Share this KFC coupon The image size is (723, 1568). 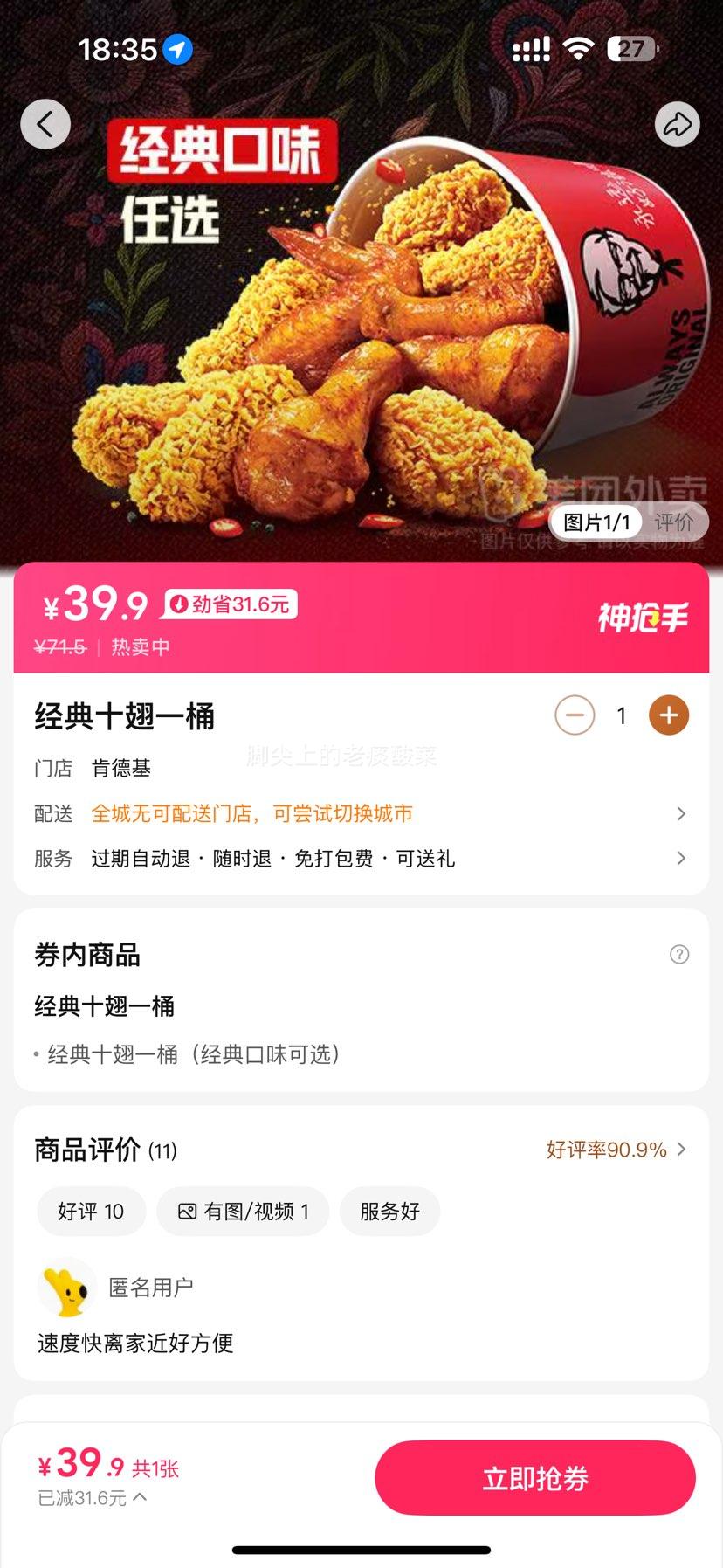(678, 125)
